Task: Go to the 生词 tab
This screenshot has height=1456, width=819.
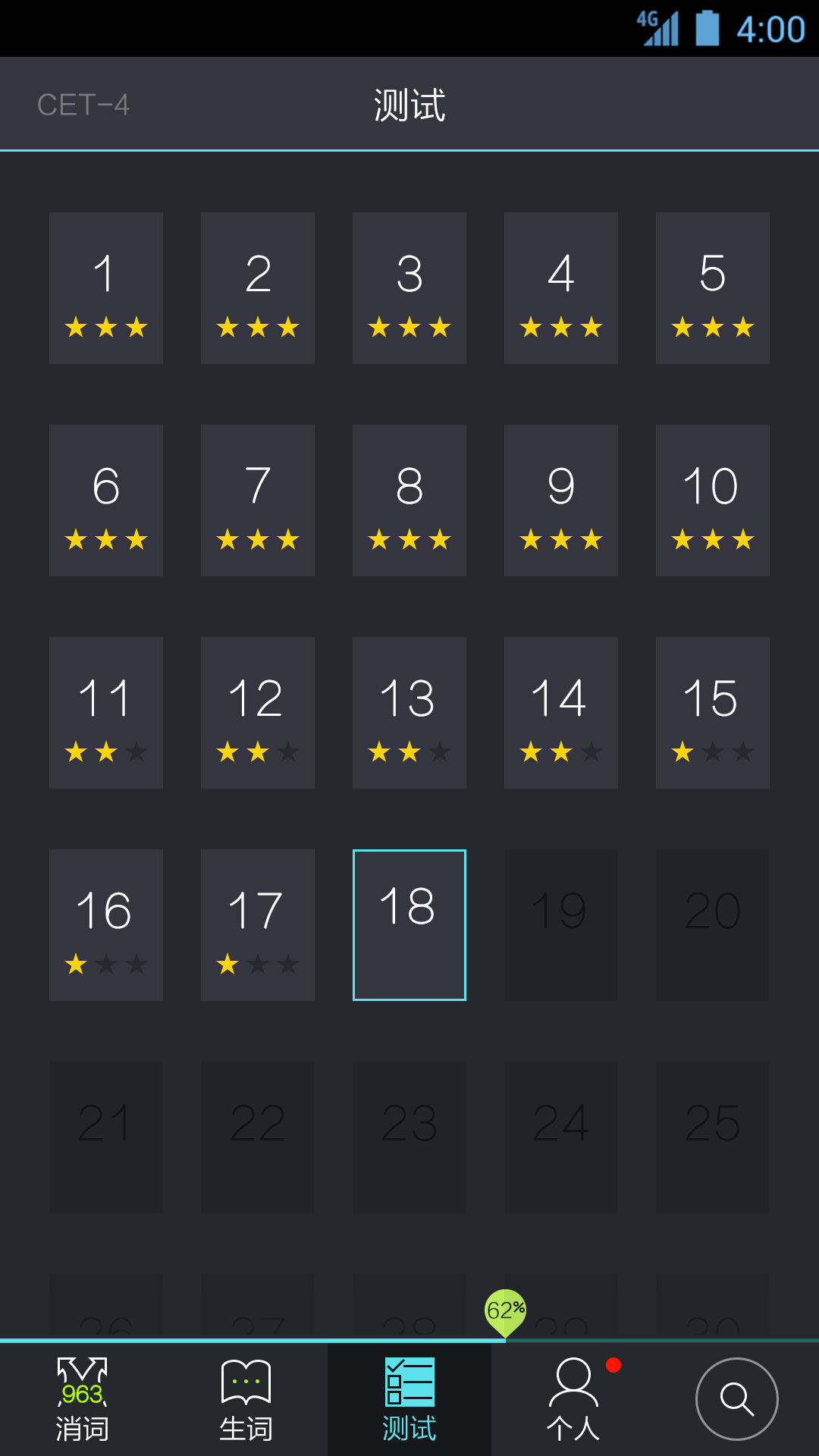Action: pos(246,1400)
